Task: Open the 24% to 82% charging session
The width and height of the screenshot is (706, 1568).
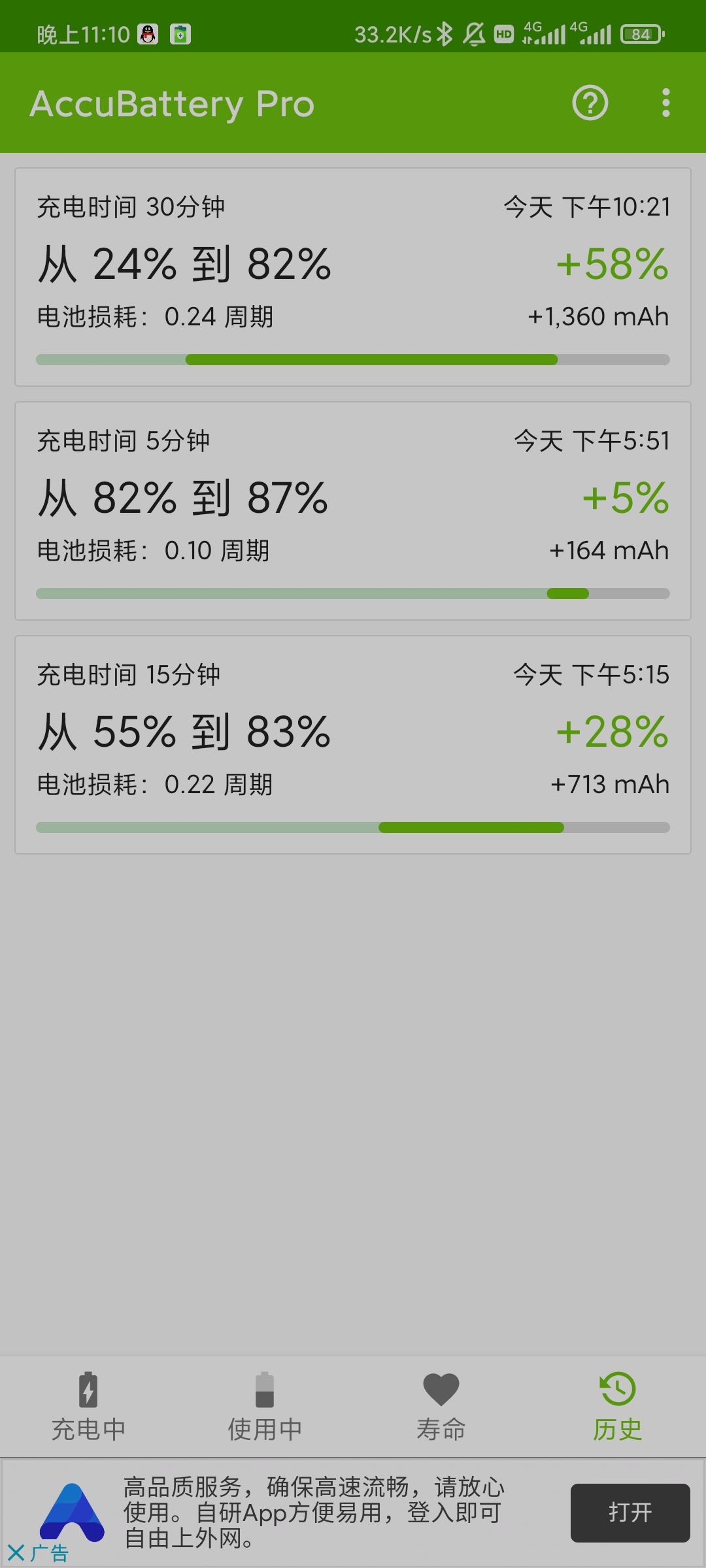Action: pos(353,277)
